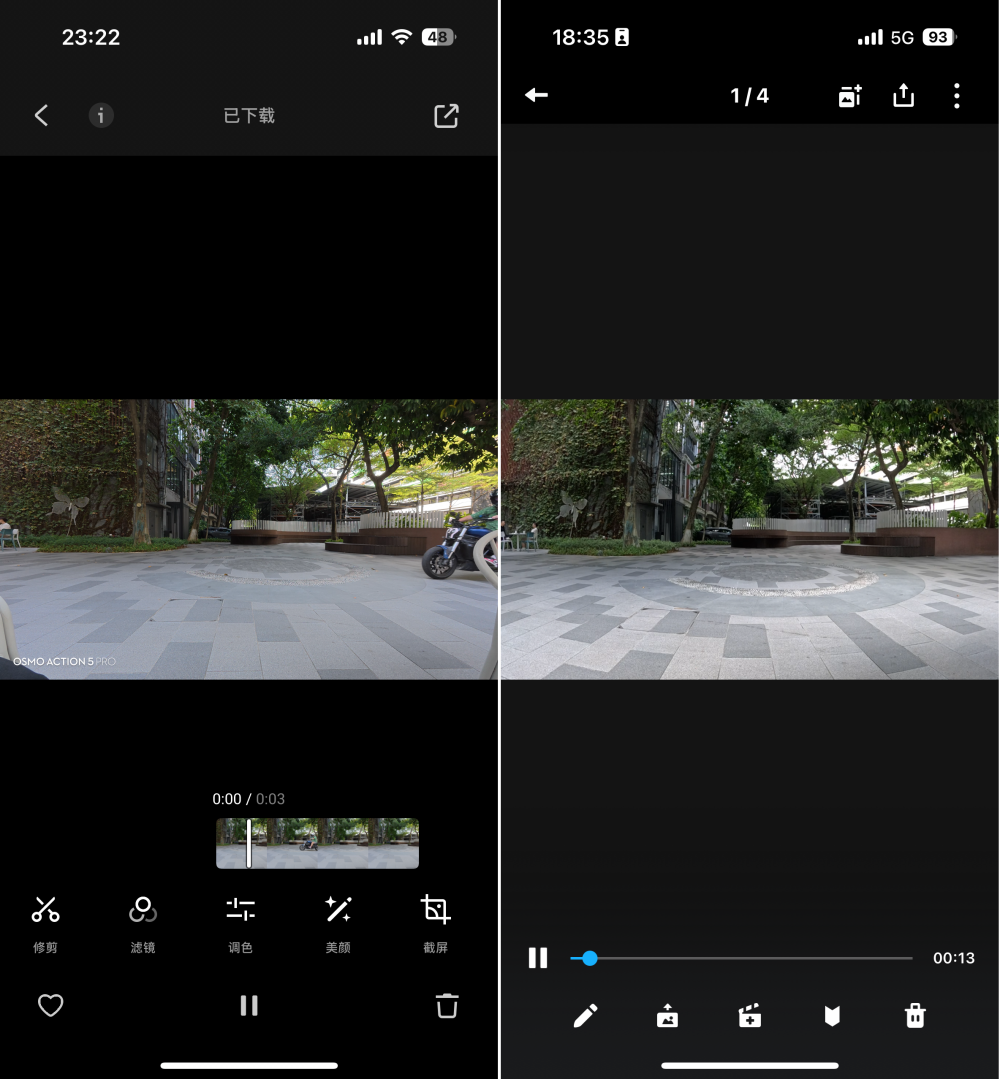This screenshot has height=1079, width=1000.
Task: Tap the 1/4 page indicator
Action: [x=749, y=95]
